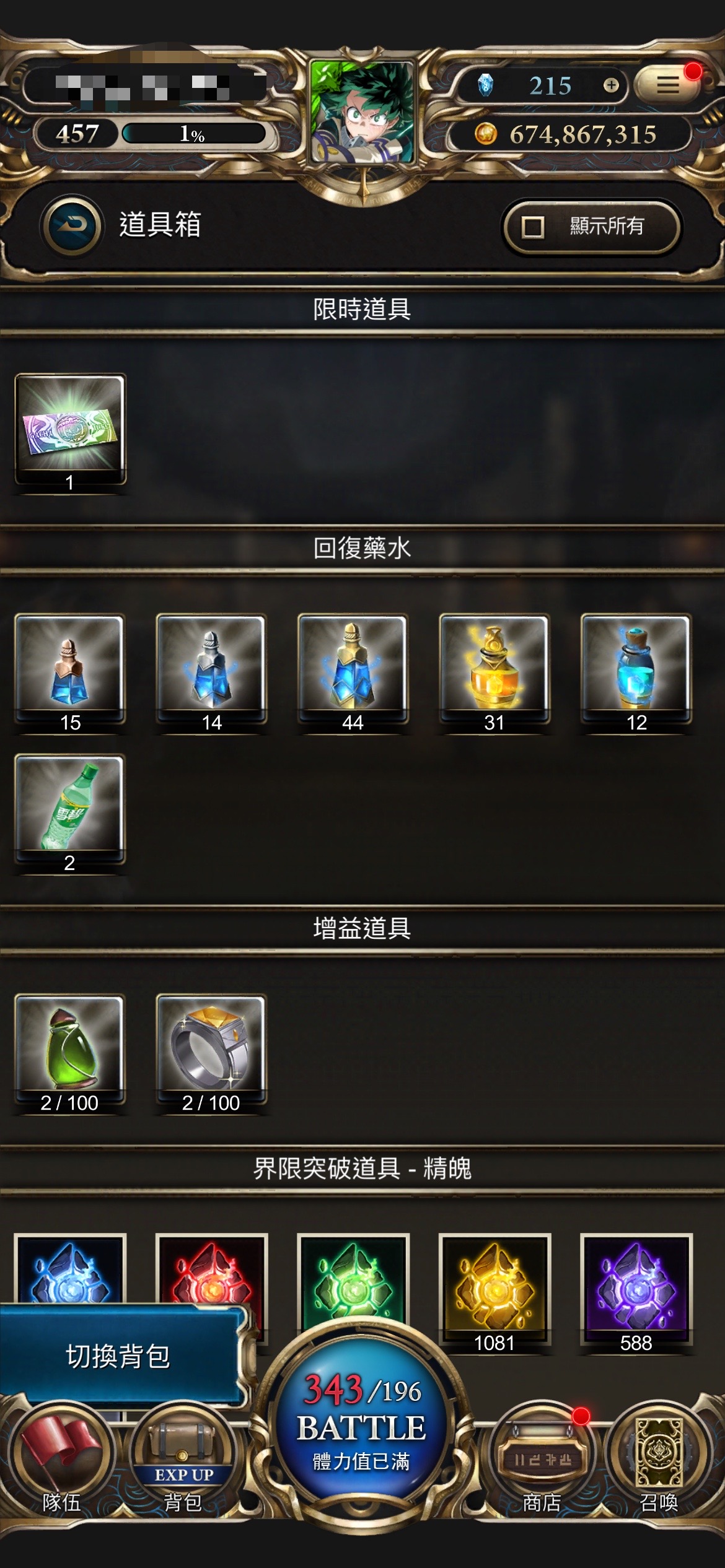Add more diamonds with the plus icon
This screenshot has width=725, height=1568.
pos(611,85)
